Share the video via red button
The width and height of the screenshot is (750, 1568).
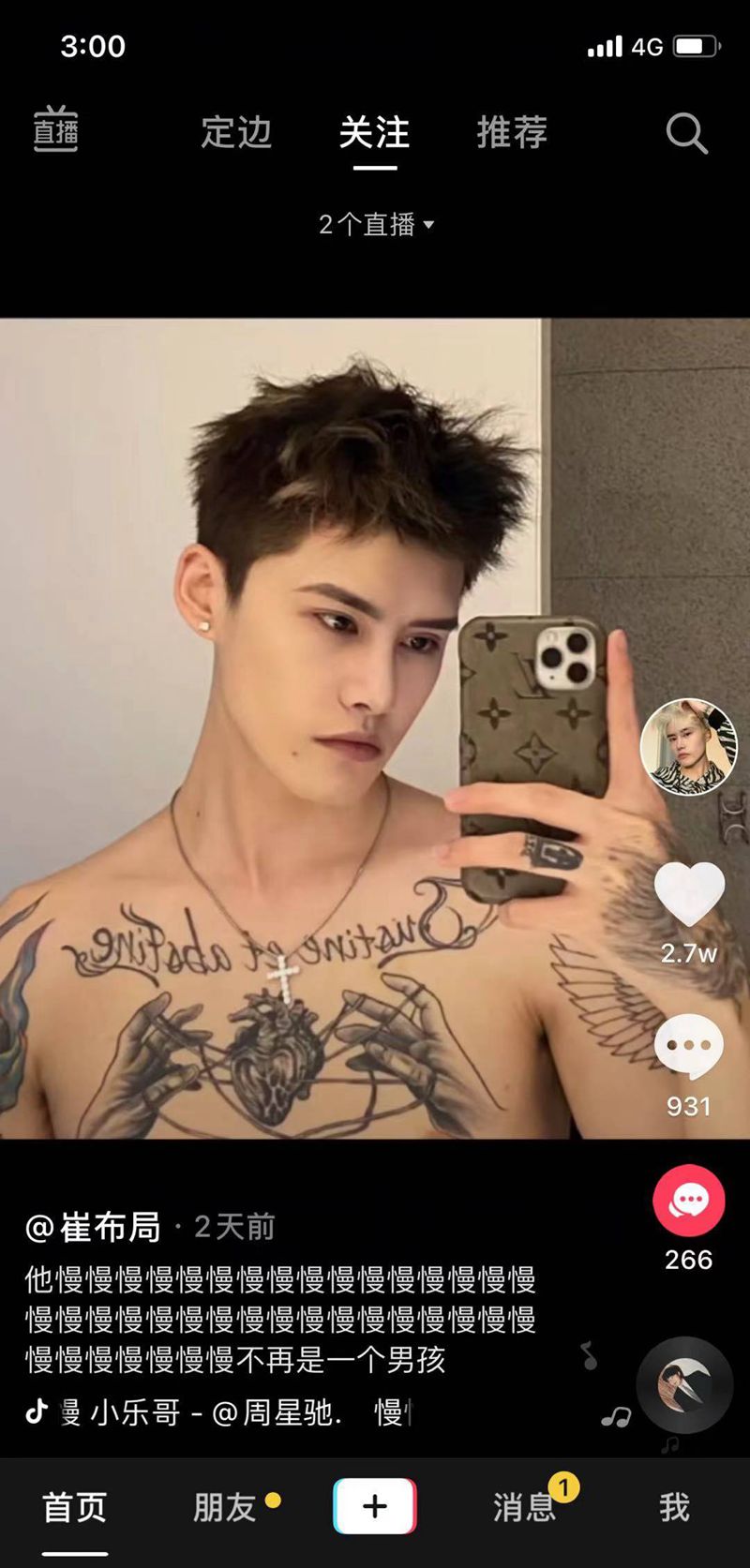tap(689, 1202)
